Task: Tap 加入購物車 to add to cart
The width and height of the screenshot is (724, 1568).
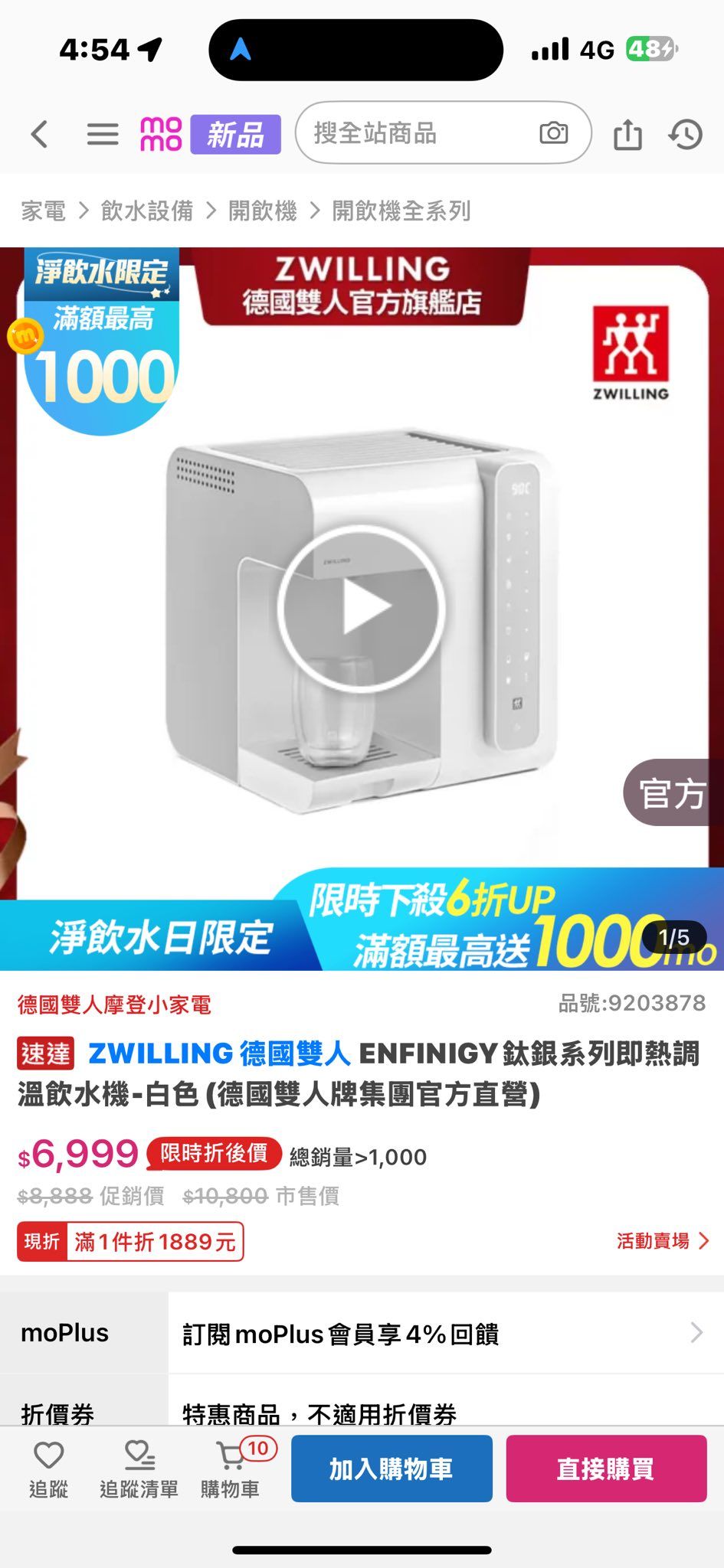Action: [x=391, y=1468]
